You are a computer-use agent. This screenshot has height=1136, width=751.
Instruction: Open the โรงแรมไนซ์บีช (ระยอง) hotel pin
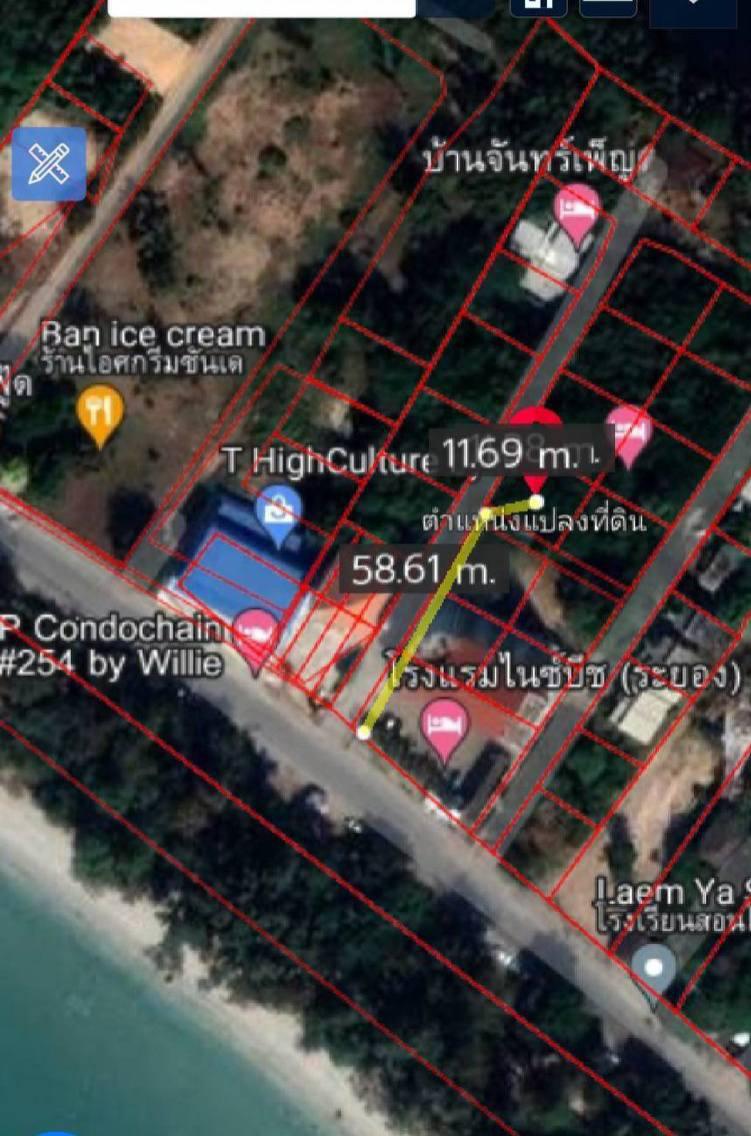point(445,727)
